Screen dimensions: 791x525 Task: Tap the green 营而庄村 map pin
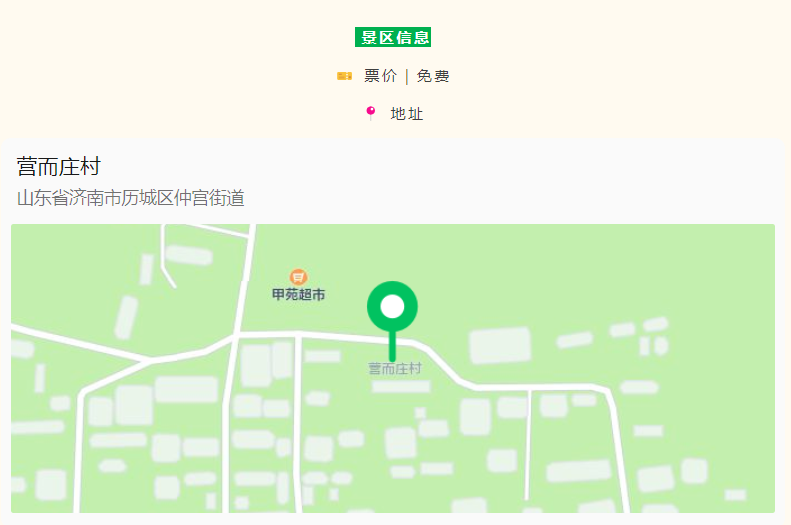click(x=392, y=307)
